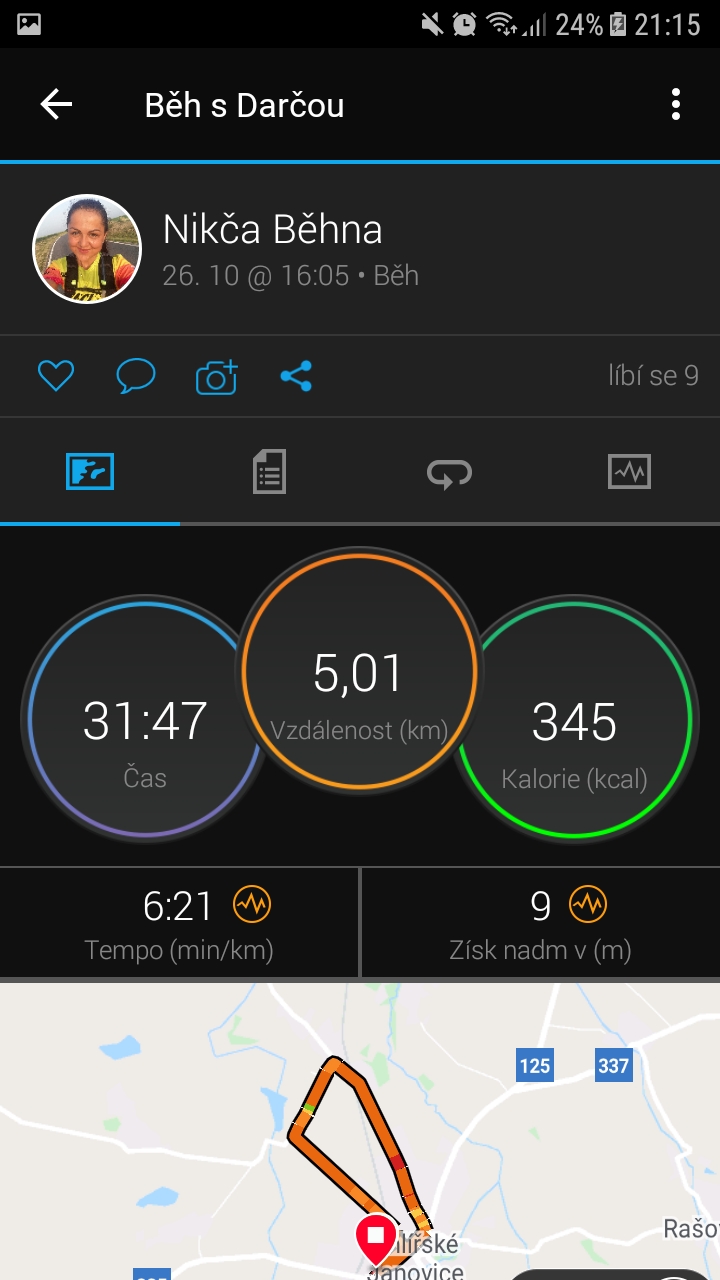Open the comments bubble
This screenshot has width=720, height=1280.
coord(136,376)
